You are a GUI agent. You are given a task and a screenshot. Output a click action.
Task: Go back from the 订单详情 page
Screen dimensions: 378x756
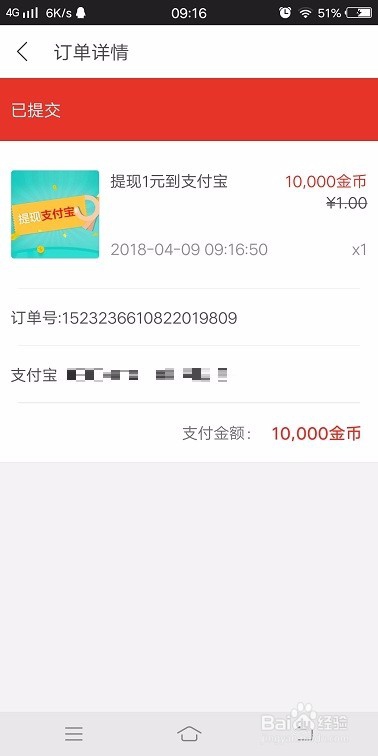point(22,52)
